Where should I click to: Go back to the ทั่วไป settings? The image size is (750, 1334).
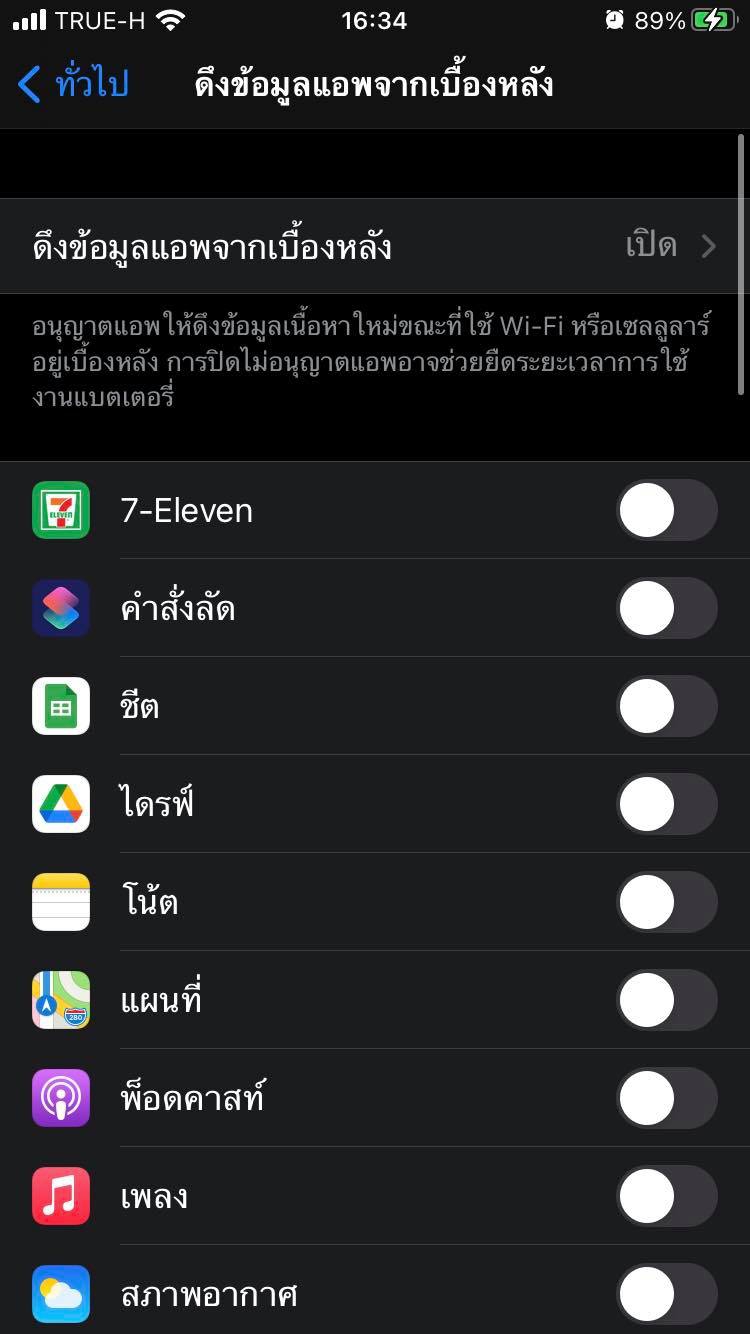(74, 84)
